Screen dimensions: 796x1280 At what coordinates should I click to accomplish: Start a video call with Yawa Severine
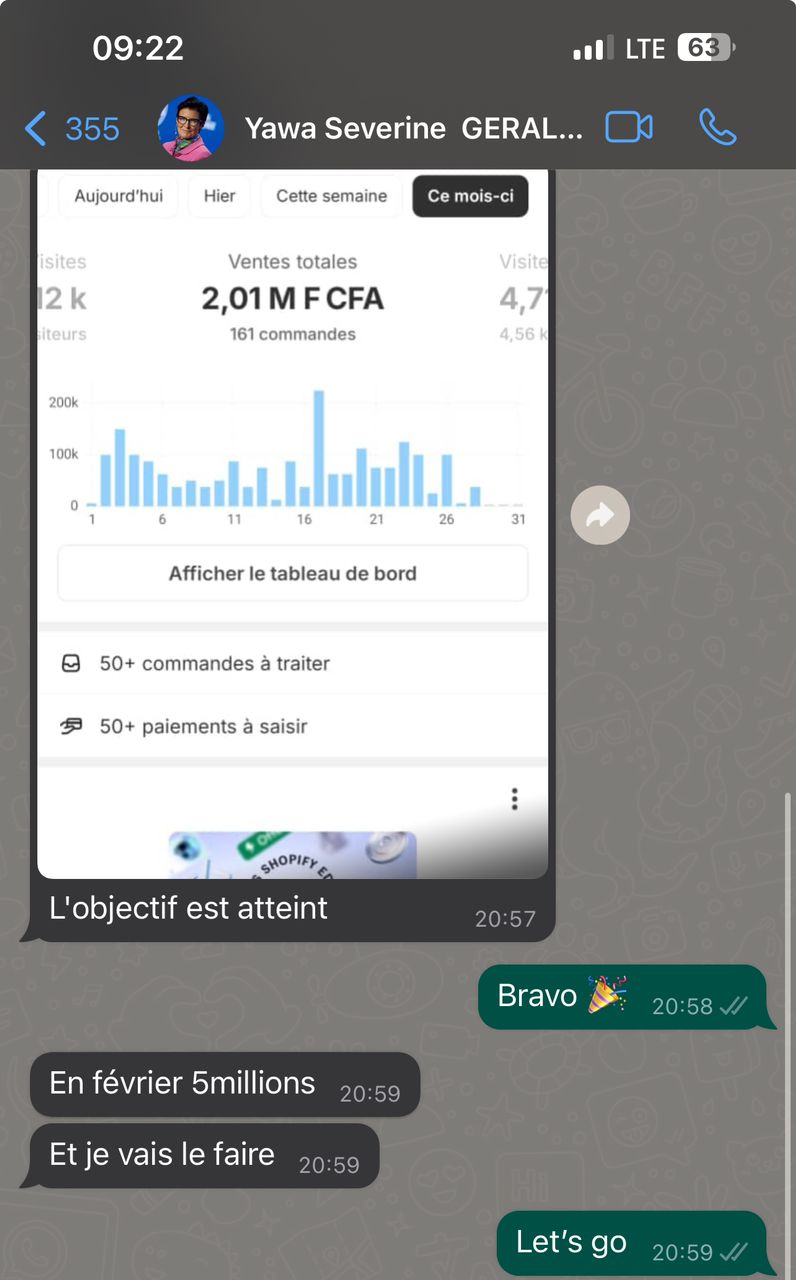point(629,128)
